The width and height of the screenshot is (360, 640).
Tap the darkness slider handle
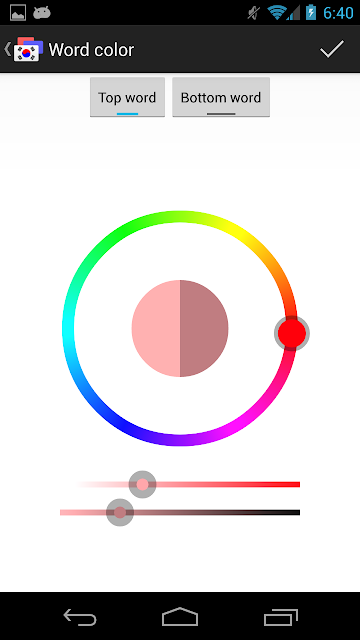click(120, 512)
